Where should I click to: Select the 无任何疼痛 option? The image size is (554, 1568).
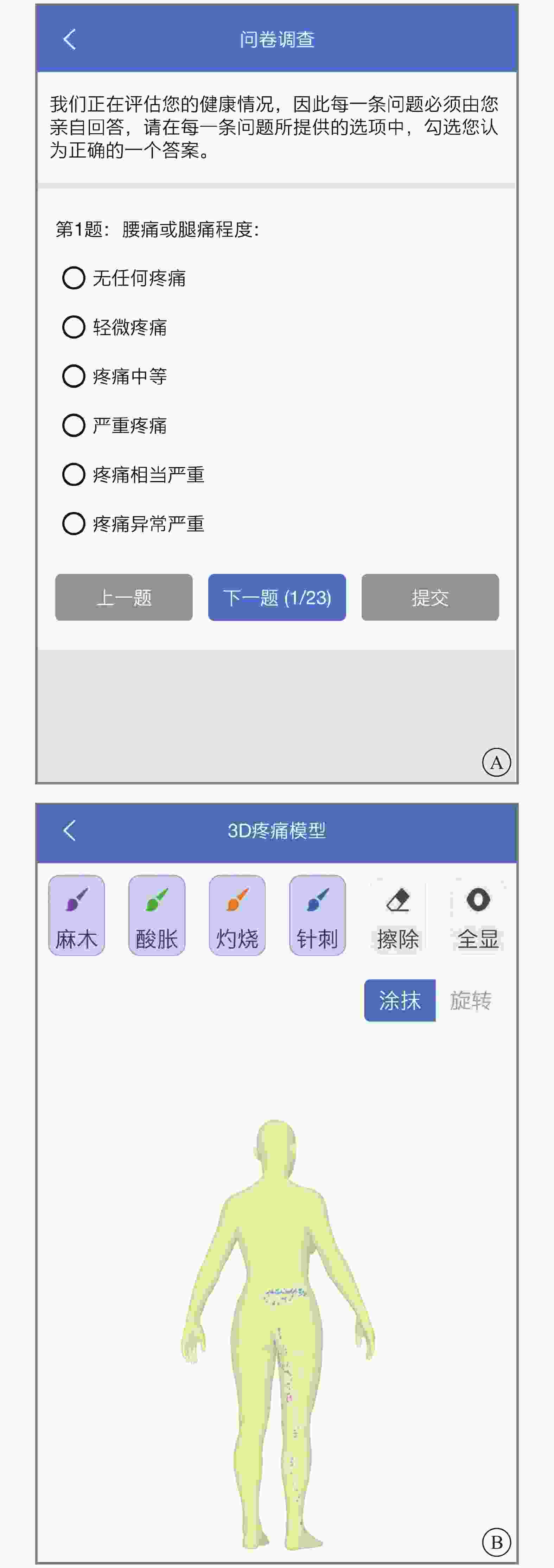[x=74, y=278]
